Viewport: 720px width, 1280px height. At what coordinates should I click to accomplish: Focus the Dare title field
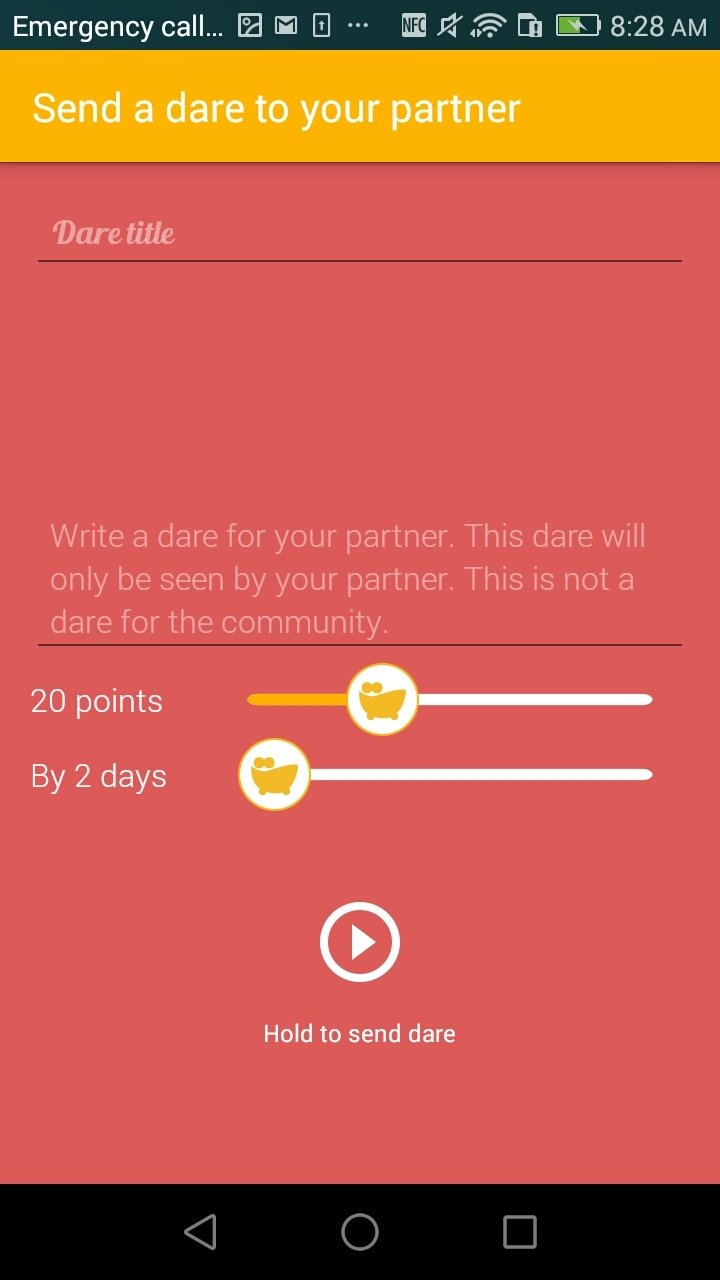pyautogui.click(x=360, y=234)
